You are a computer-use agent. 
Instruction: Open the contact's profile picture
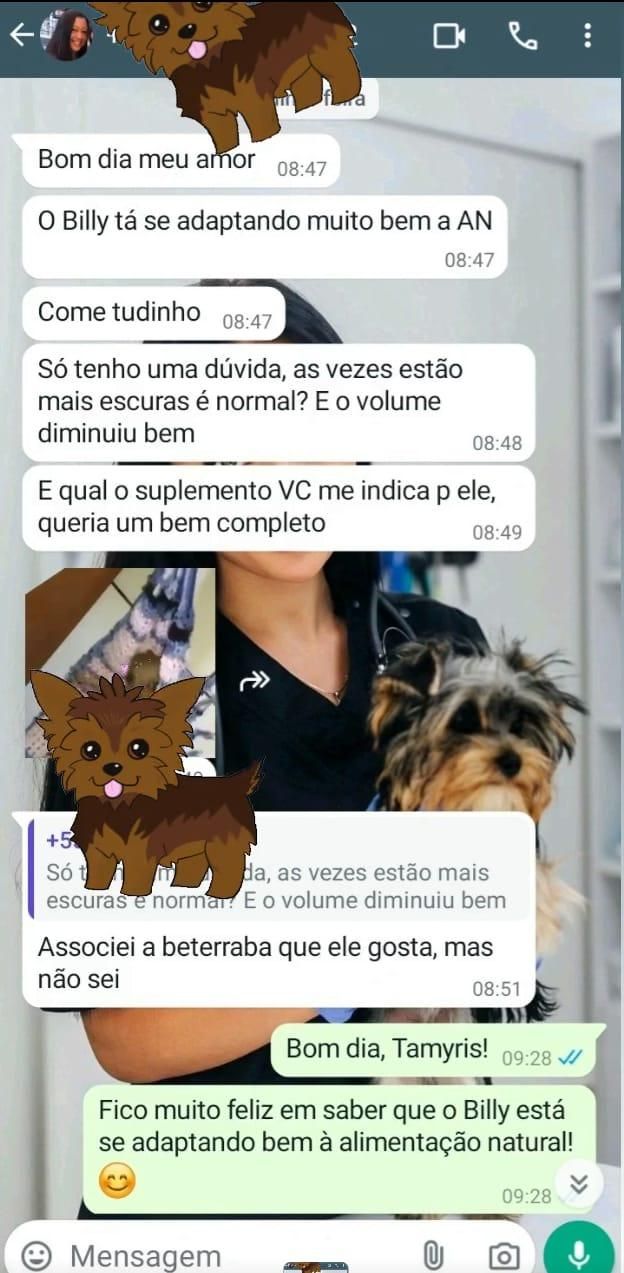pyautogui.click(x=67, y=36)
